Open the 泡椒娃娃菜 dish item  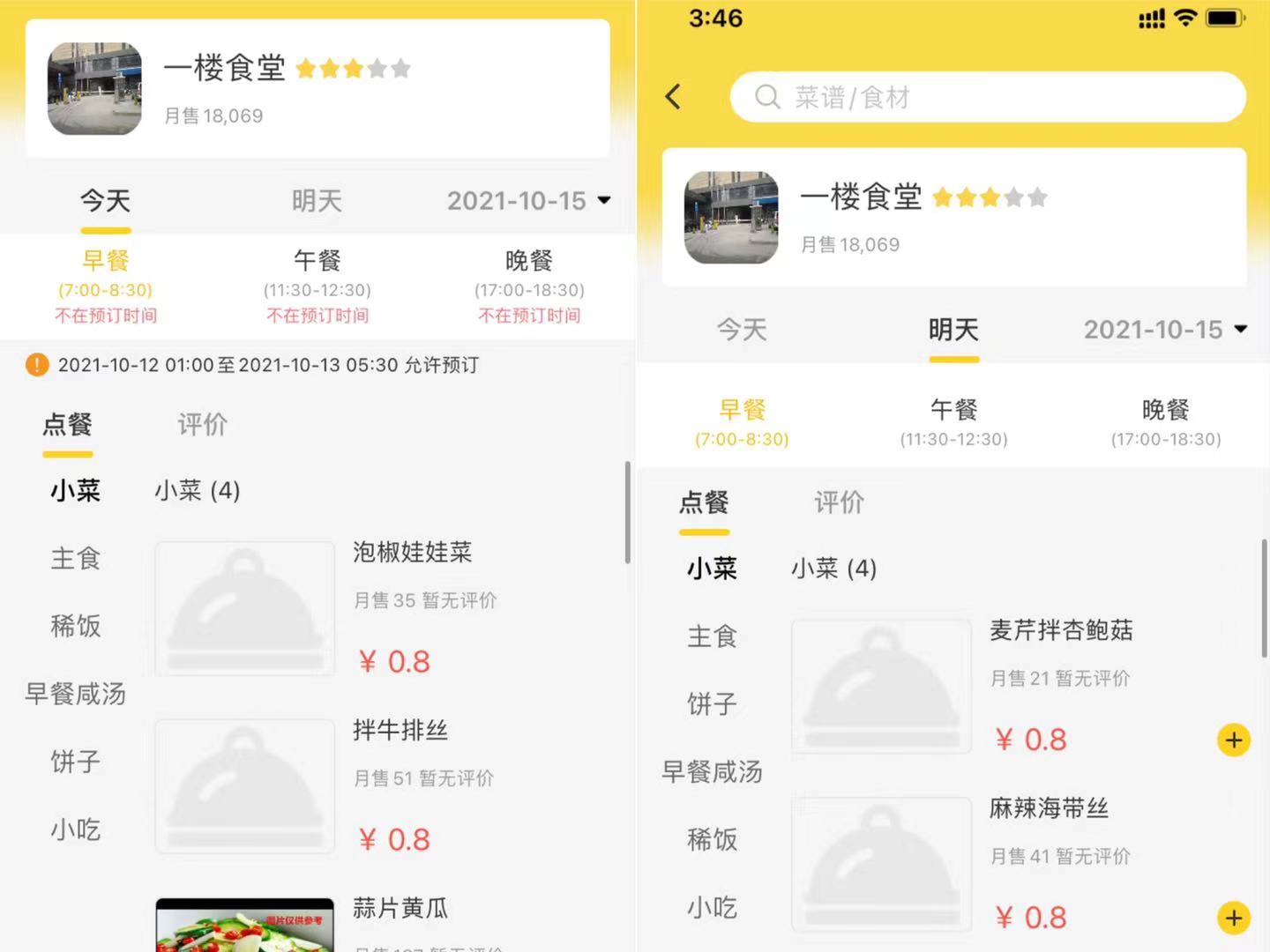click(412, 553)
